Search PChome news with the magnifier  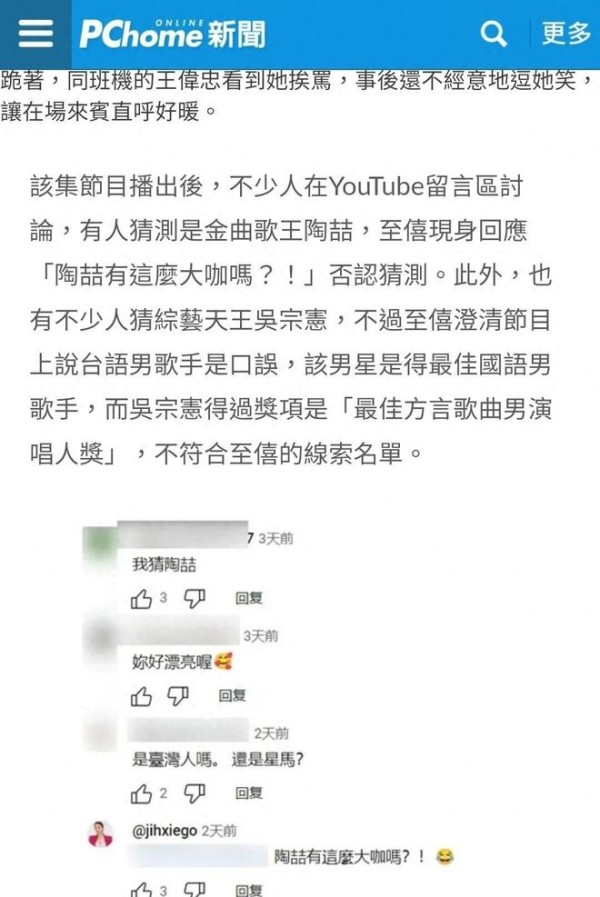click(493, 35)
